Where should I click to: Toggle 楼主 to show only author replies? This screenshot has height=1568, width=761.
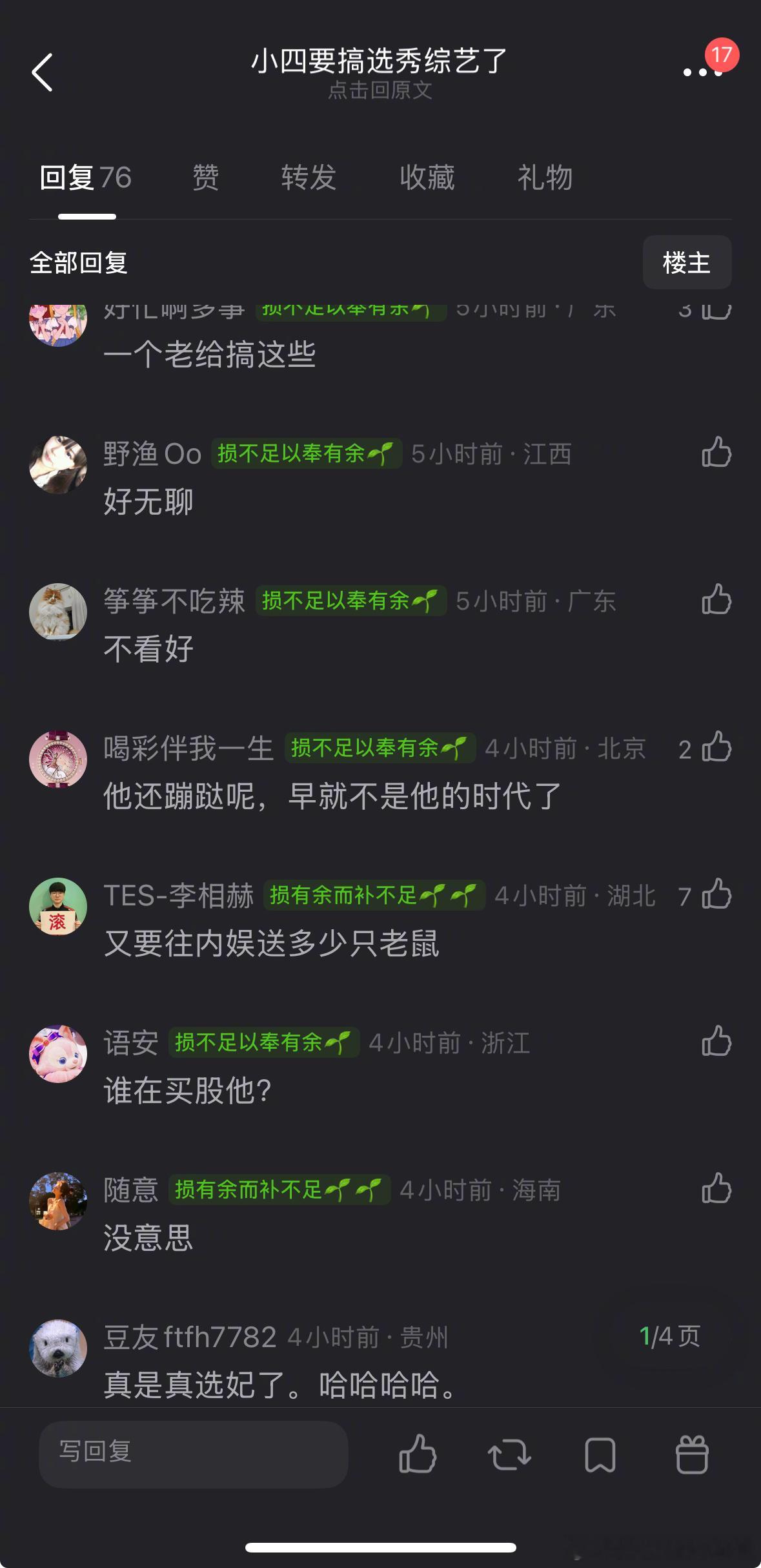[x=687, y=263]
